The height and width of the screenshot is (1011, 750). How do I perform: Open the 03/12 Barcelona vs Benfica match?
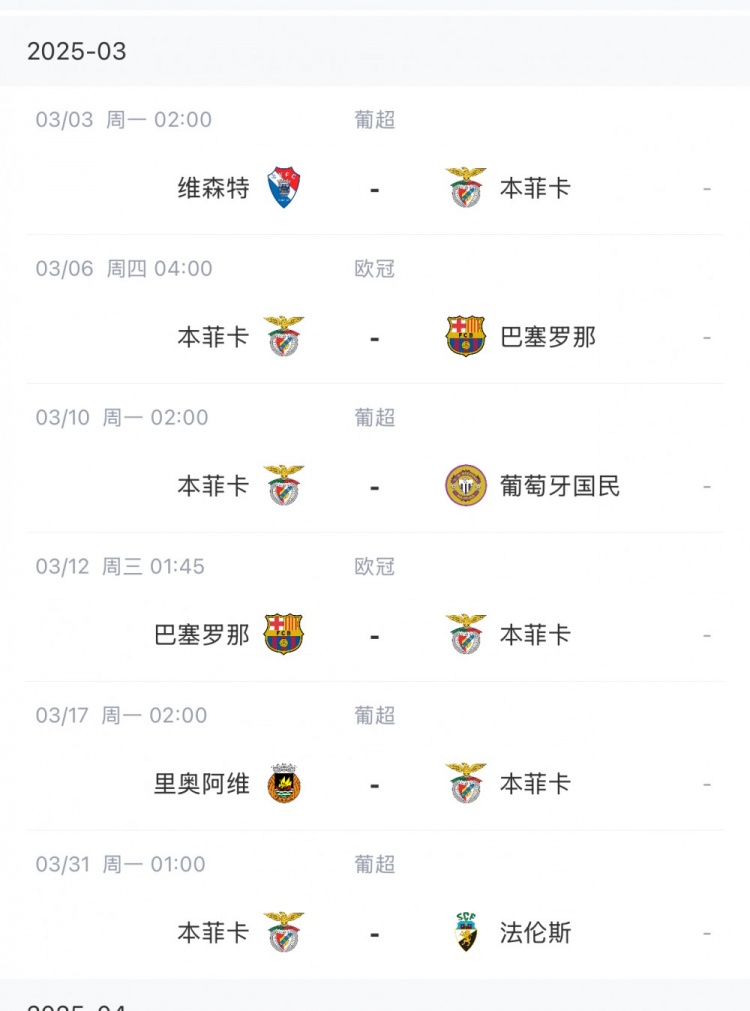pyautogui.click(x=374, y=634)
